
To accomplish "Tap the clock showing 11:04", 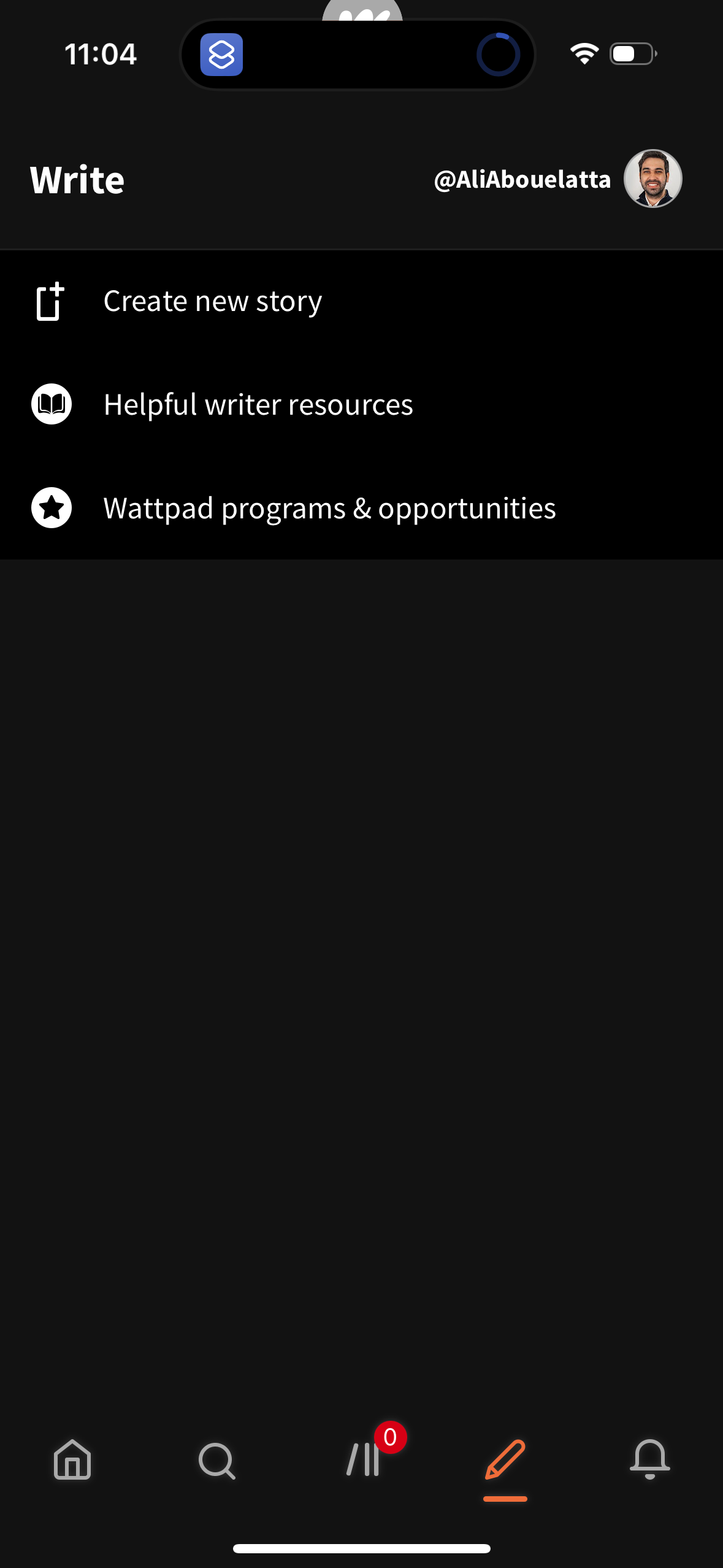I will 101,54.
